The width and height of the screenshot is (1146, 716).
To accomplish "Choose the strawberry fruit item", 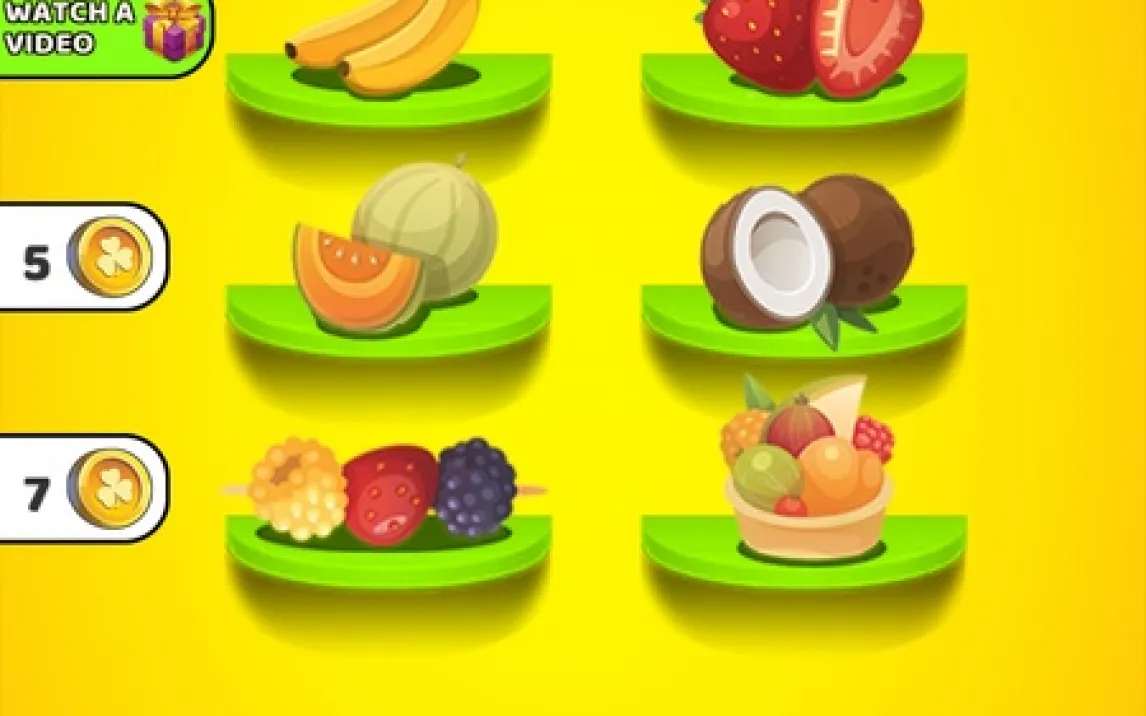I will [x=810, y=45].
